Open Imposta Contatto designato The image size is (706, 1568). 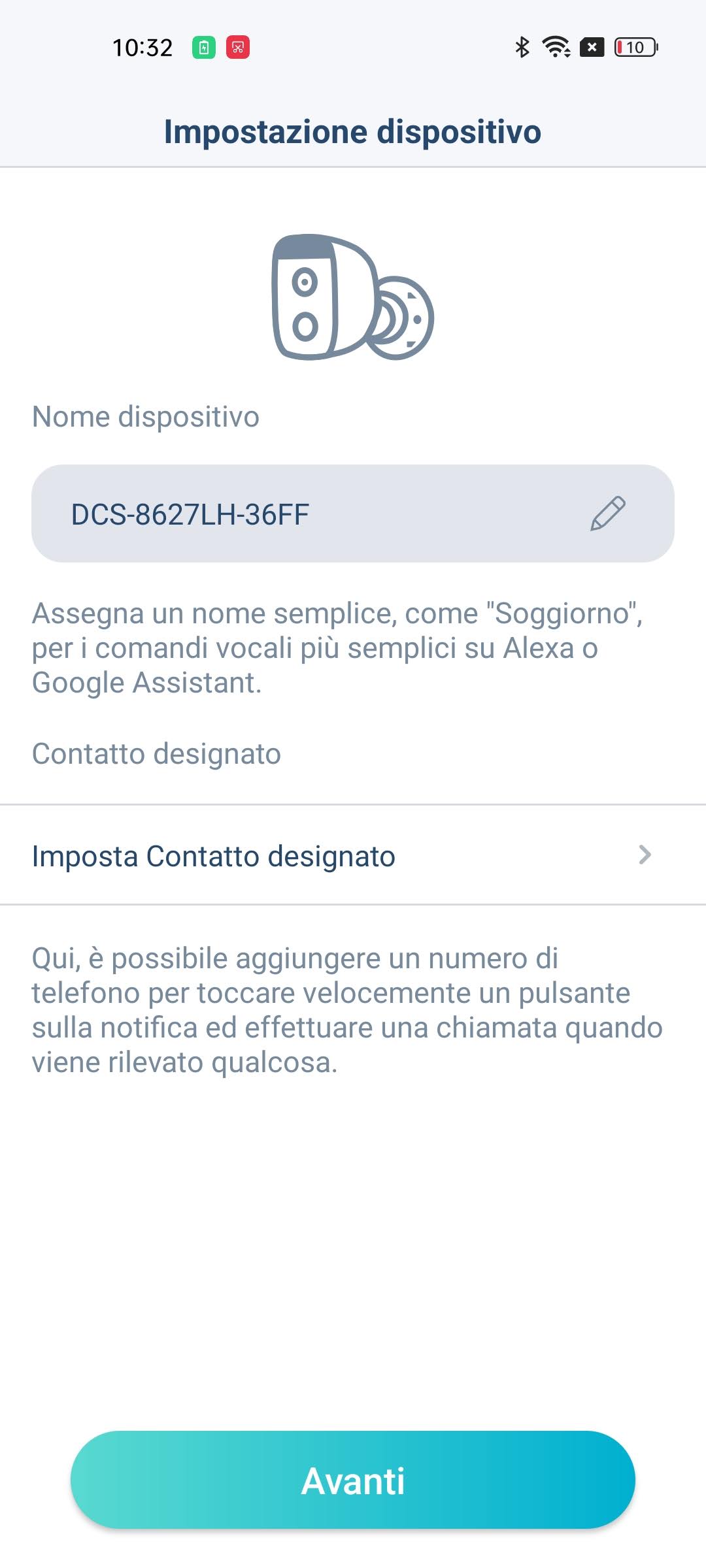pyautogui.click(x=353, y=855)
